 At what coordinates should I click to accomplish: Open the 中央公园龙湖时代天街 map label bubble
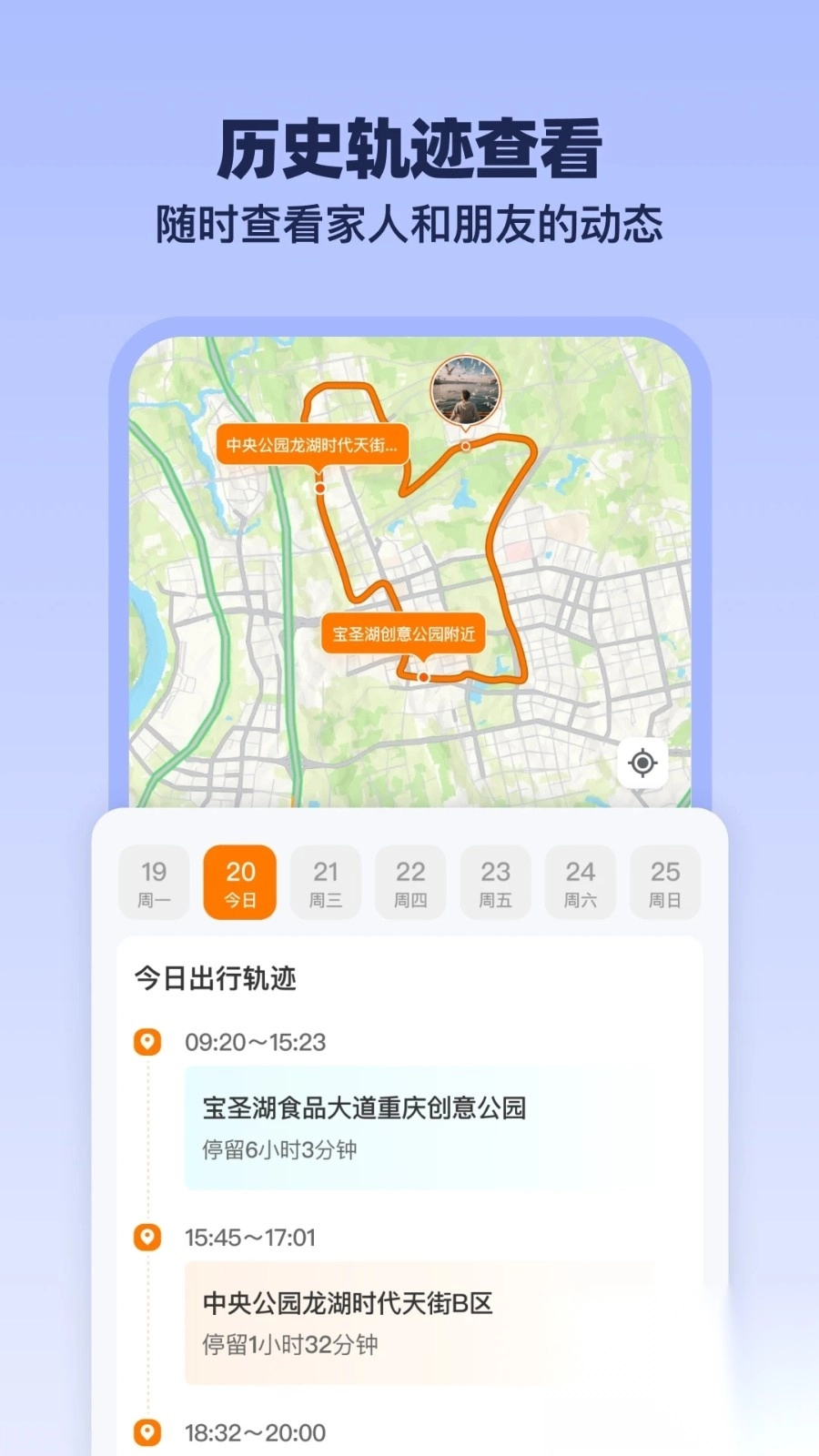pyautogui.click(x=314, y=446)
